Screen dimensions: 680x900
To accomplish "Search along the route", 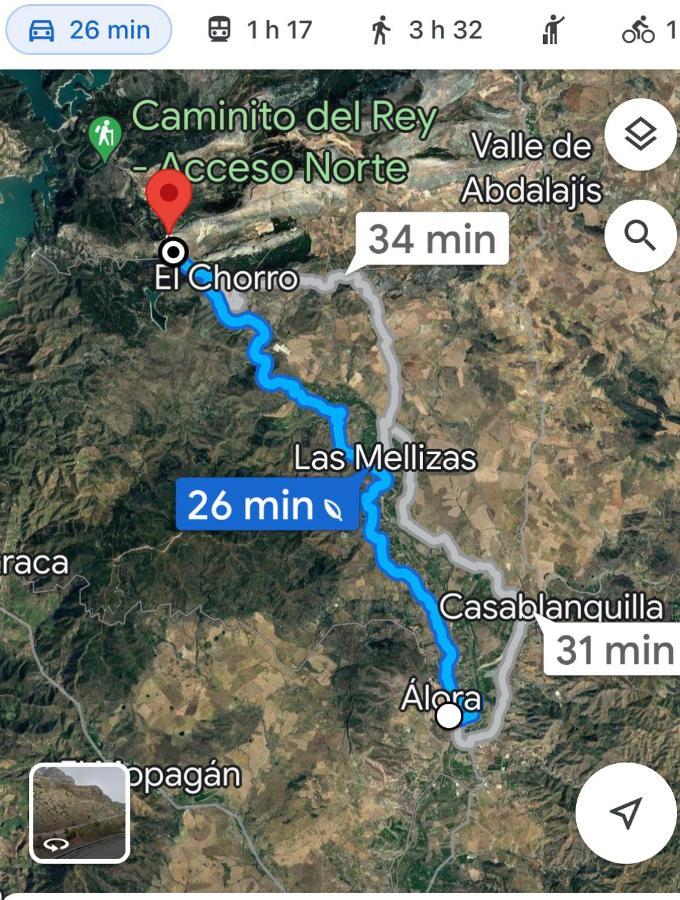I will pos(640,236).
